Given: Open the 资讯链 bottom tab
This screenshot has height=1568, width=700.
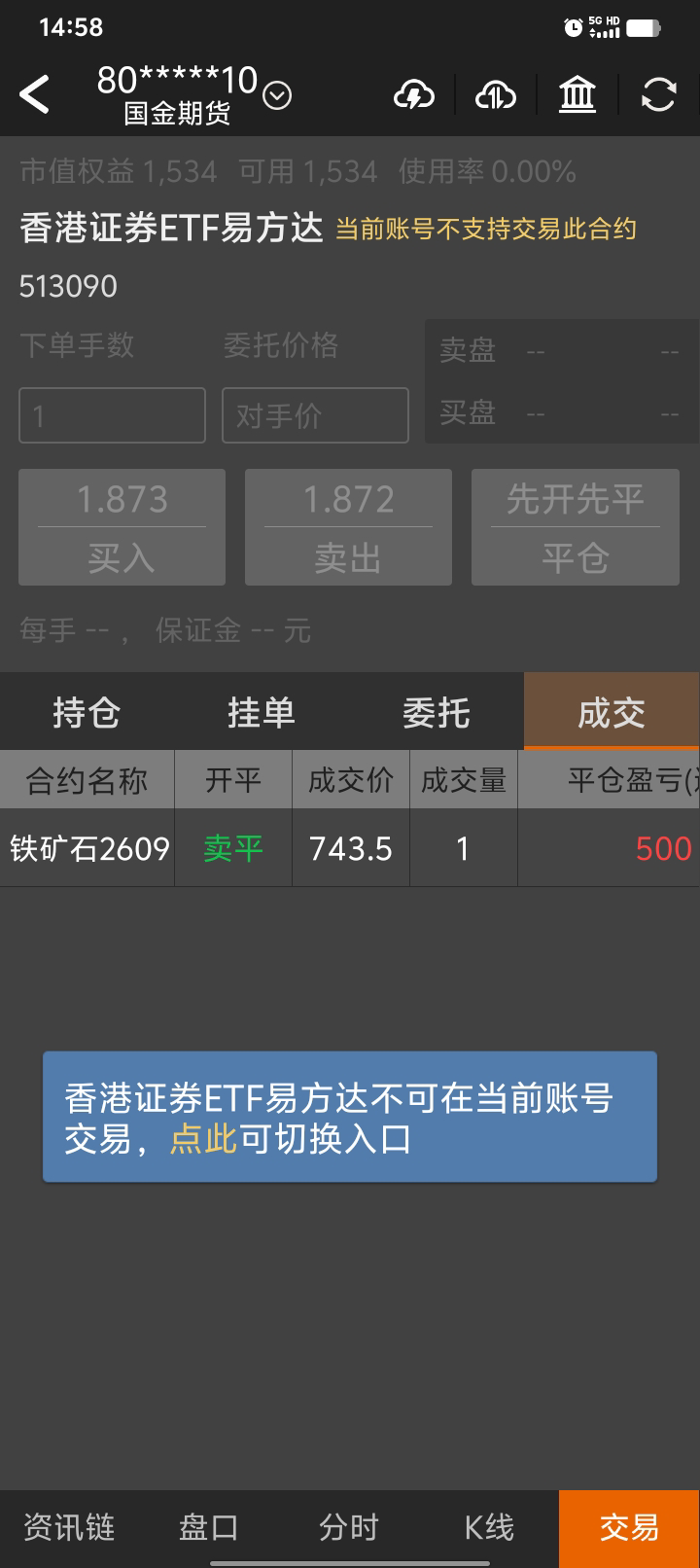Looking at the screenshot, I should [x=69, y=1527].
